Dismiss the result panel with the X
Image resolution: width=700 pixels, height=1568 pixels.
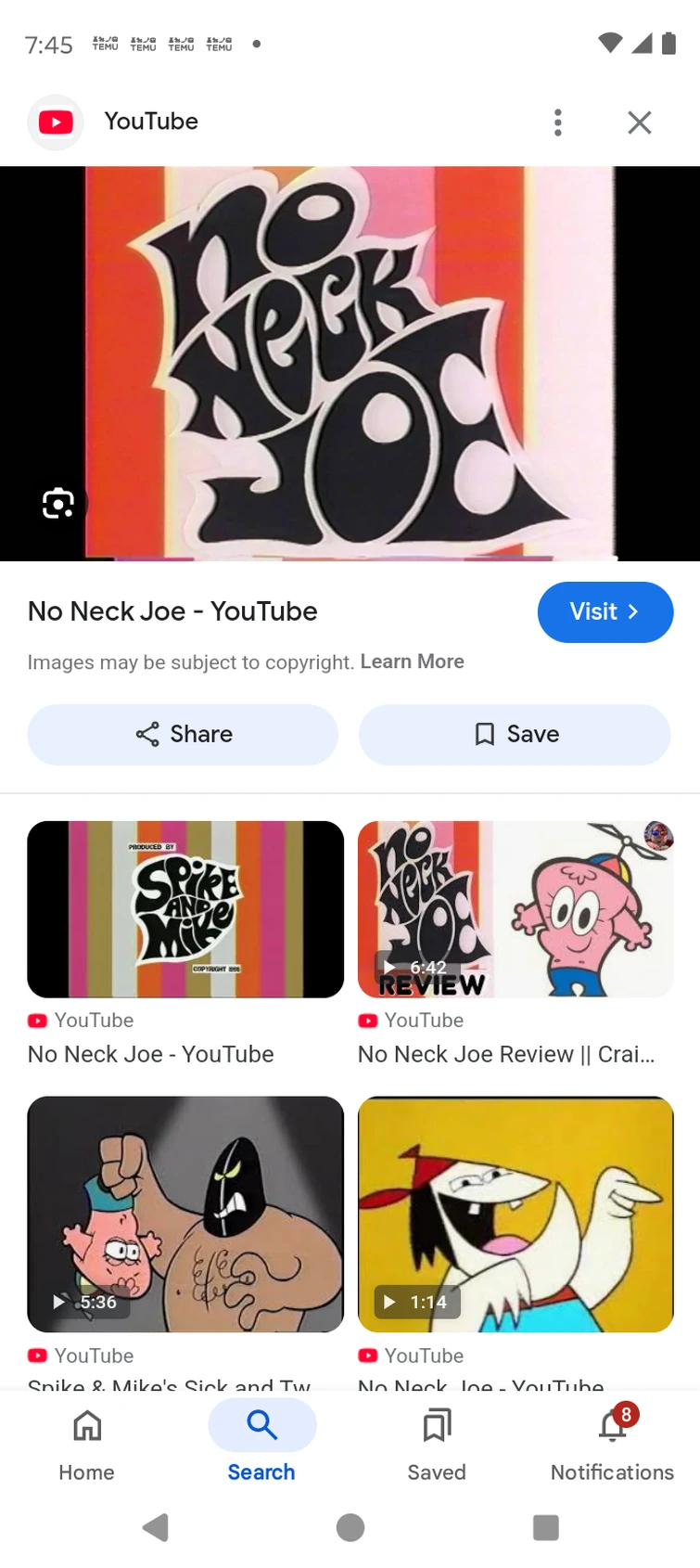coord(639,122)
